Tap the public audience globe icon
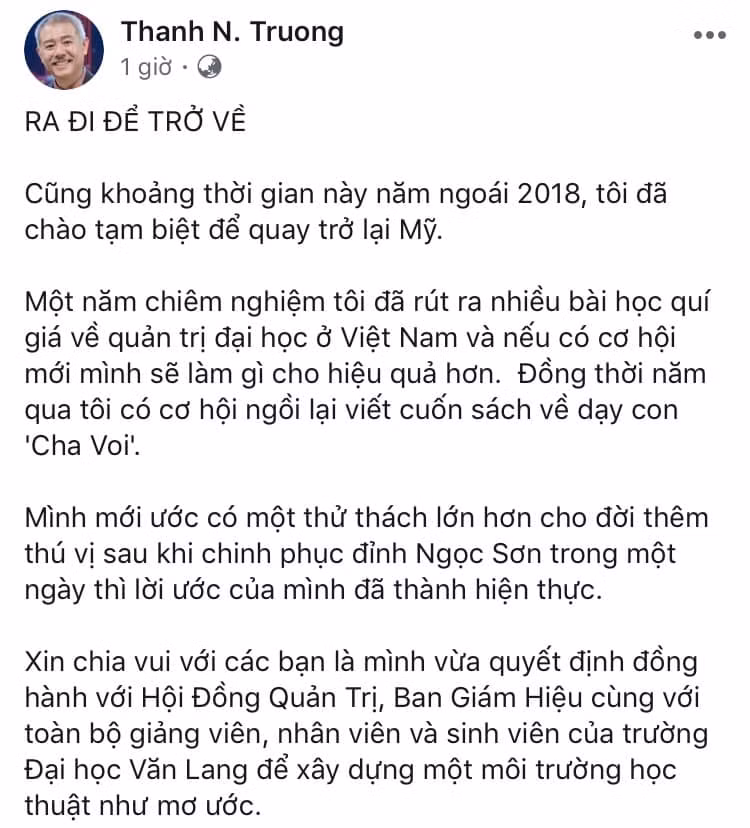The width and height of the screenshot is (750, 828). point(210,68)
